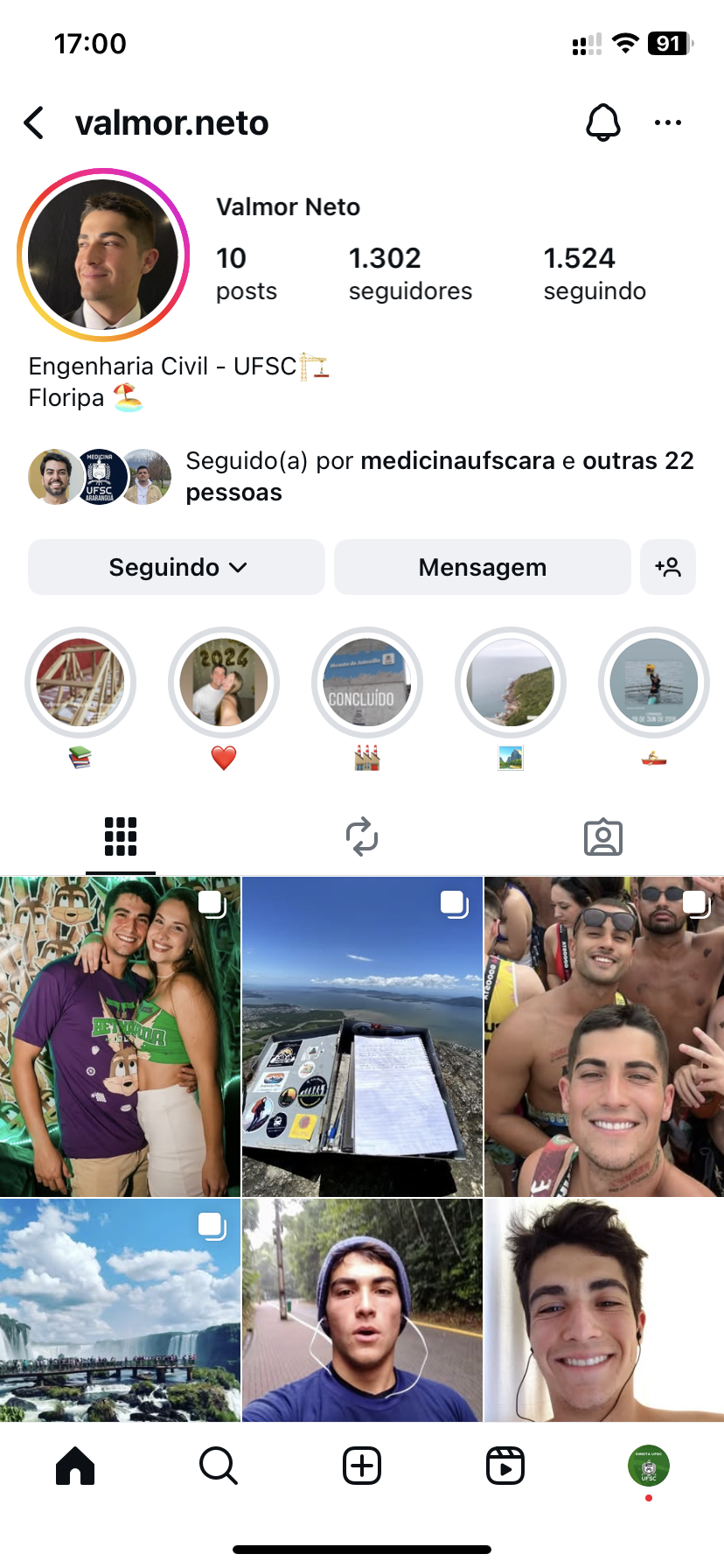Open the notifications bell for this profile

[602, 122]
